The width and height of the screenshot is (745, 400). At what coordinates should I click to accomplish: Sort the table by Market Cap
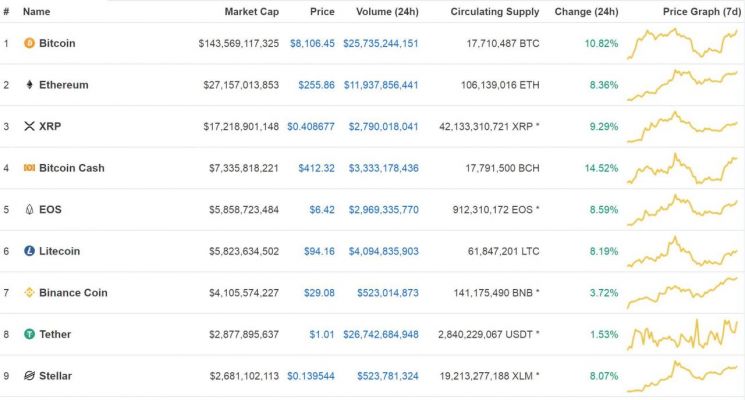(251, 12)
